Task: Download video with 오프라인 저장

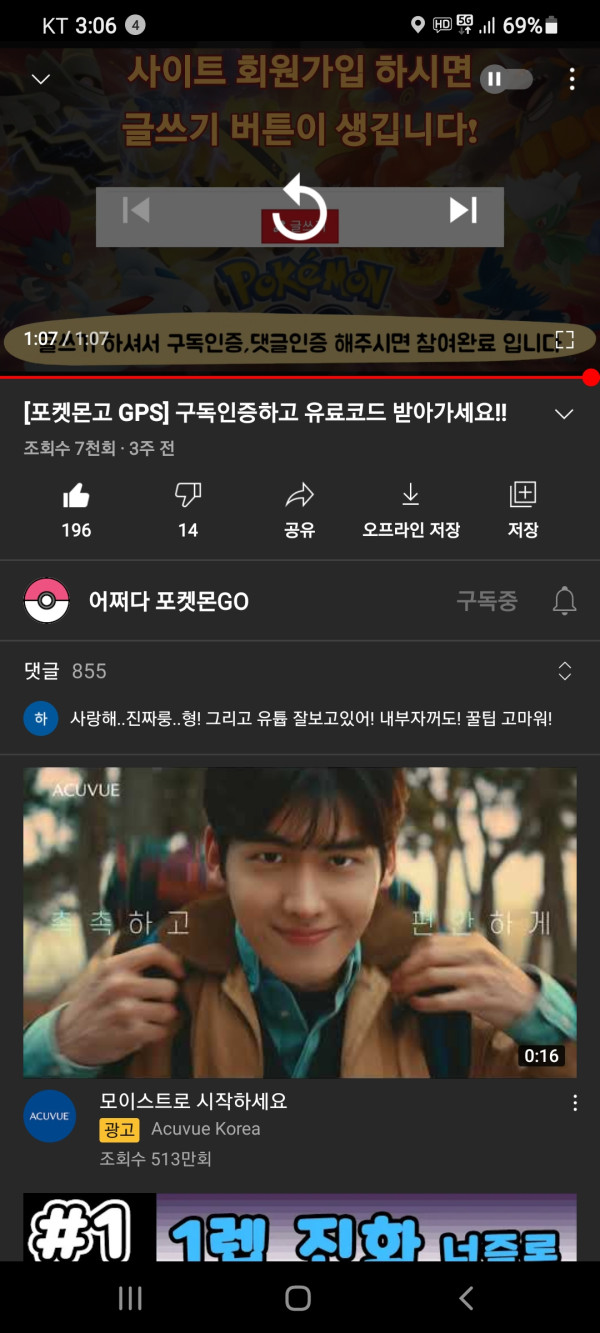Action: (410, 507)
